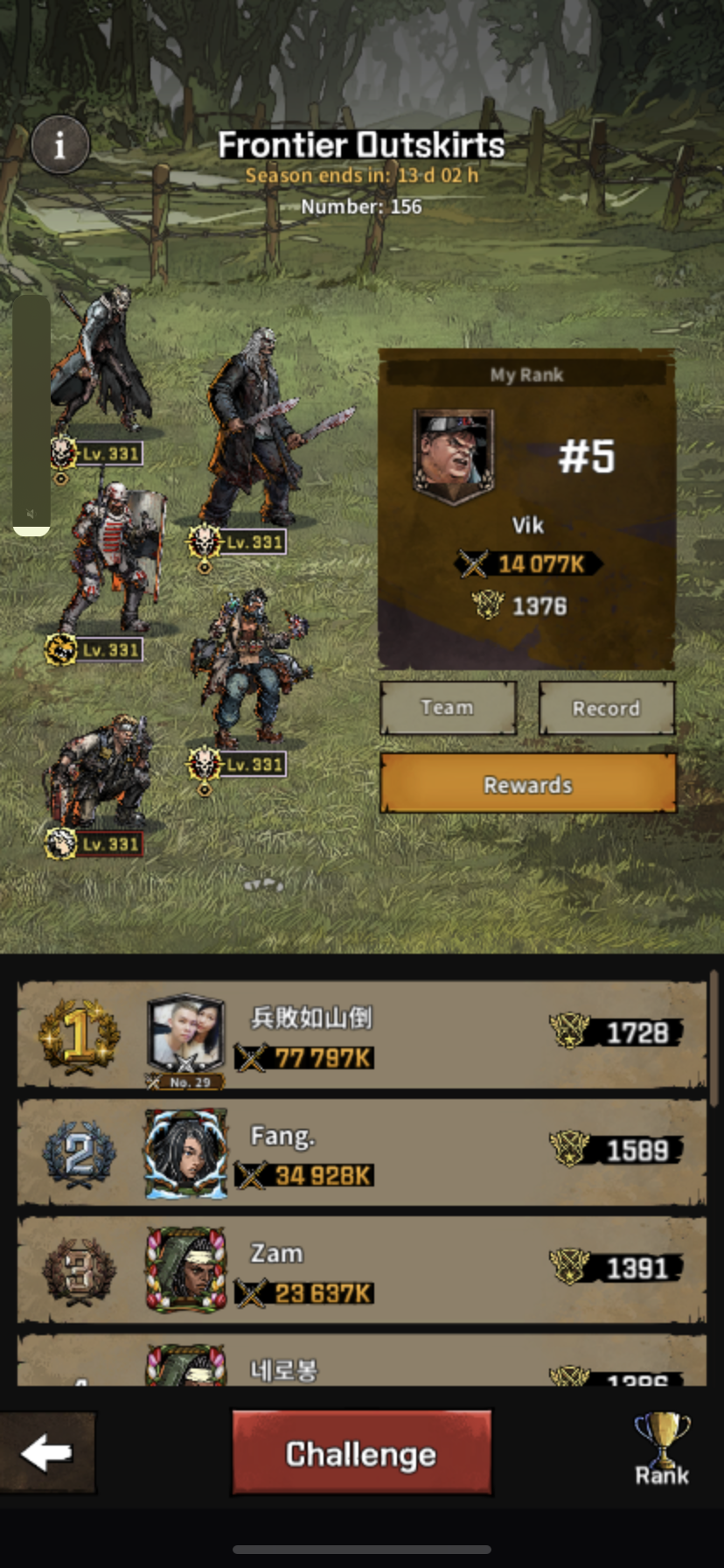This screenshot has width=724, height=1568.
Task: Go back with the arrow button
Action: tap(47, 1453)
